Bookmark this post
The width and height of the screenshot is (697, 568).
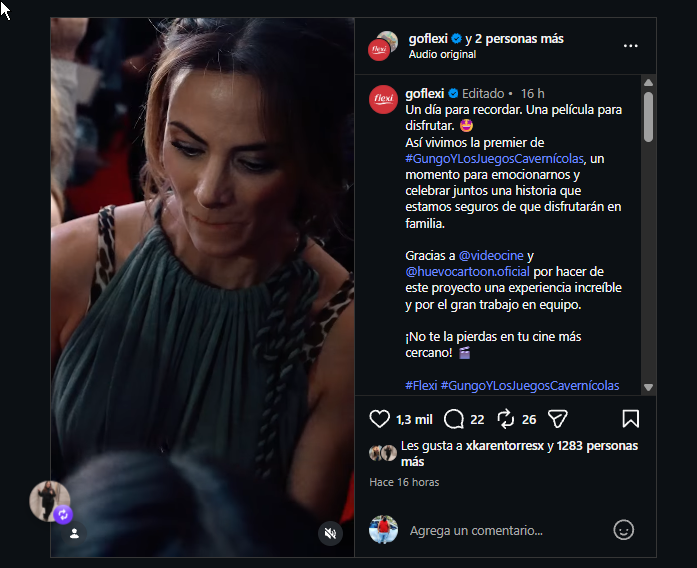pos(630,419)
